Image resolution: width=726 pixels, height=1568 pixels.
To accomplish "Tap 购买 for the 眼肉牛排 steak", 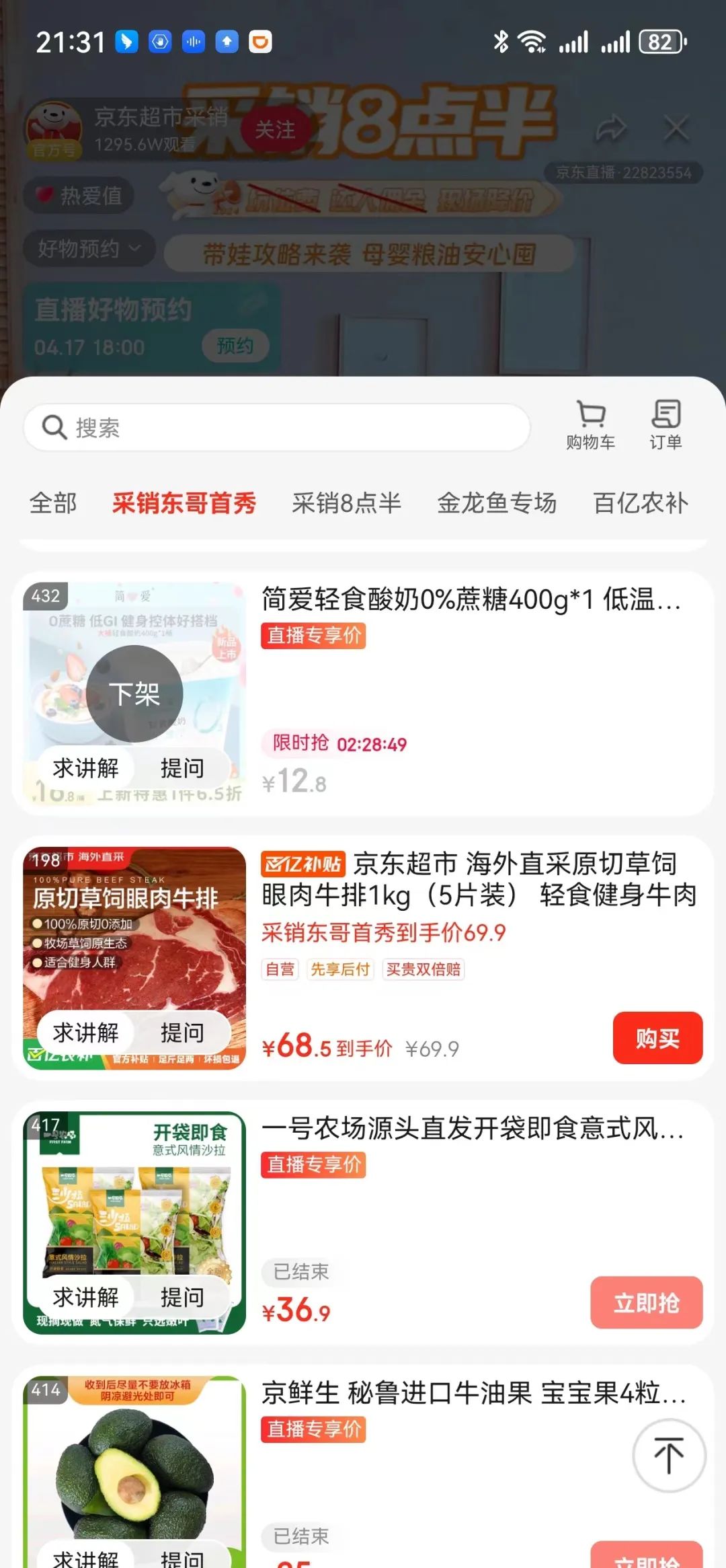I will pos(657,1038).
